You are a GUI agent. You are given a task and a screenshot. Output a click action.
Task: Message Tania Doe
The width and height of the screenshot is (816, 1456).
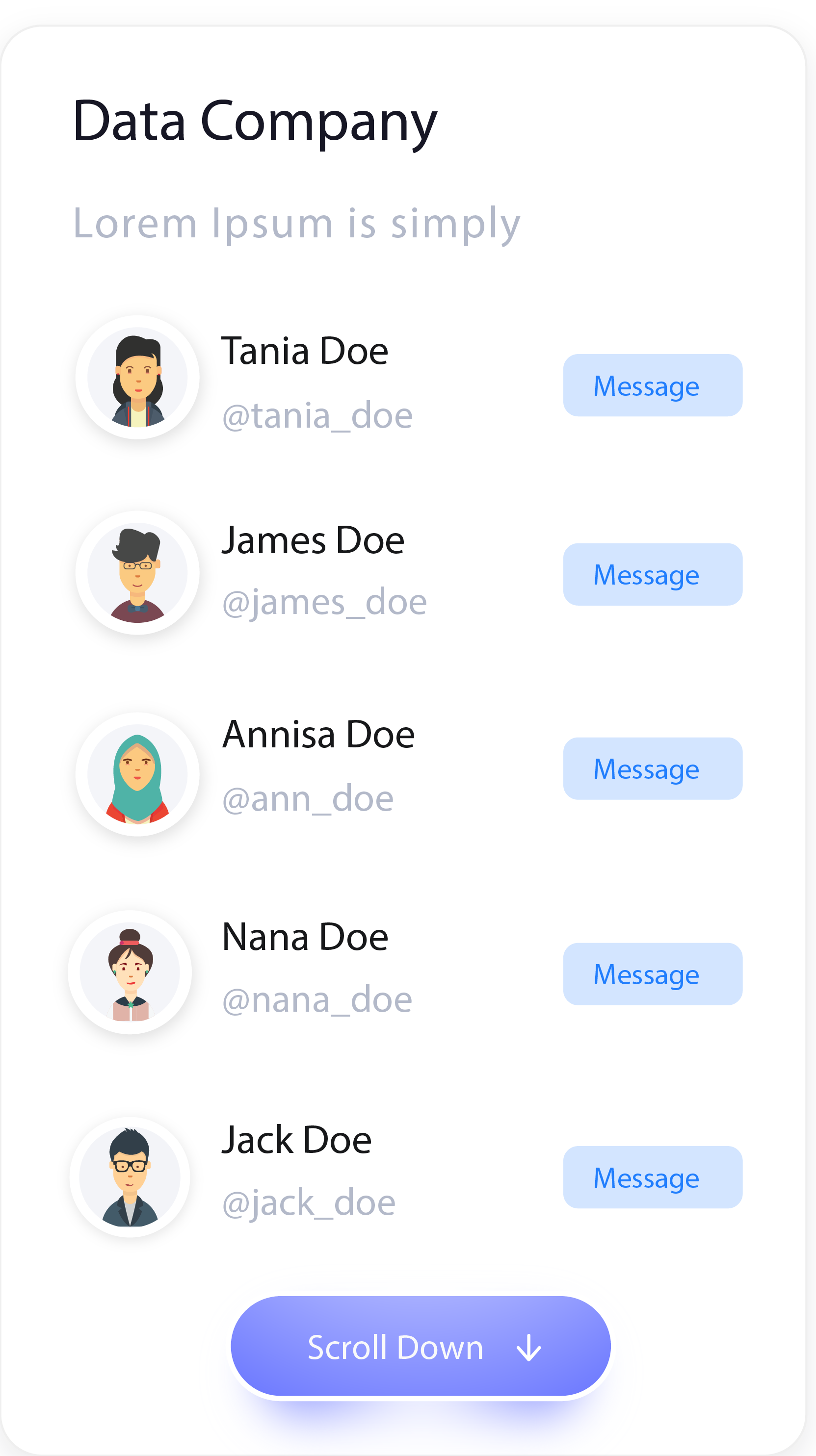652,385
